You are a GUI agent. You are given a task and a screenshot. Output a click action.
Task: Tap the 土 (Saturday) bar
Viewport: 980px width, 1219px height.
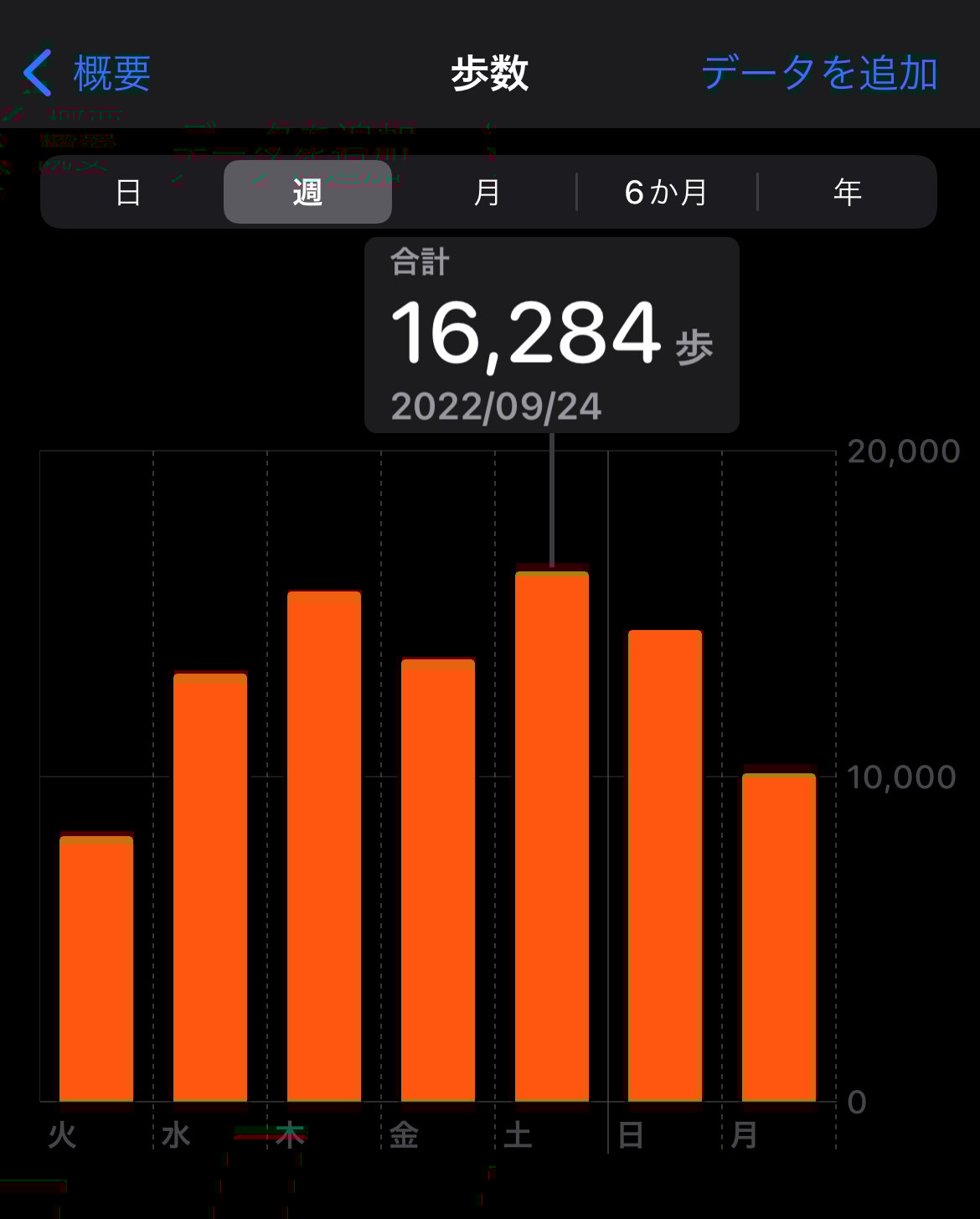coord(552,838)
